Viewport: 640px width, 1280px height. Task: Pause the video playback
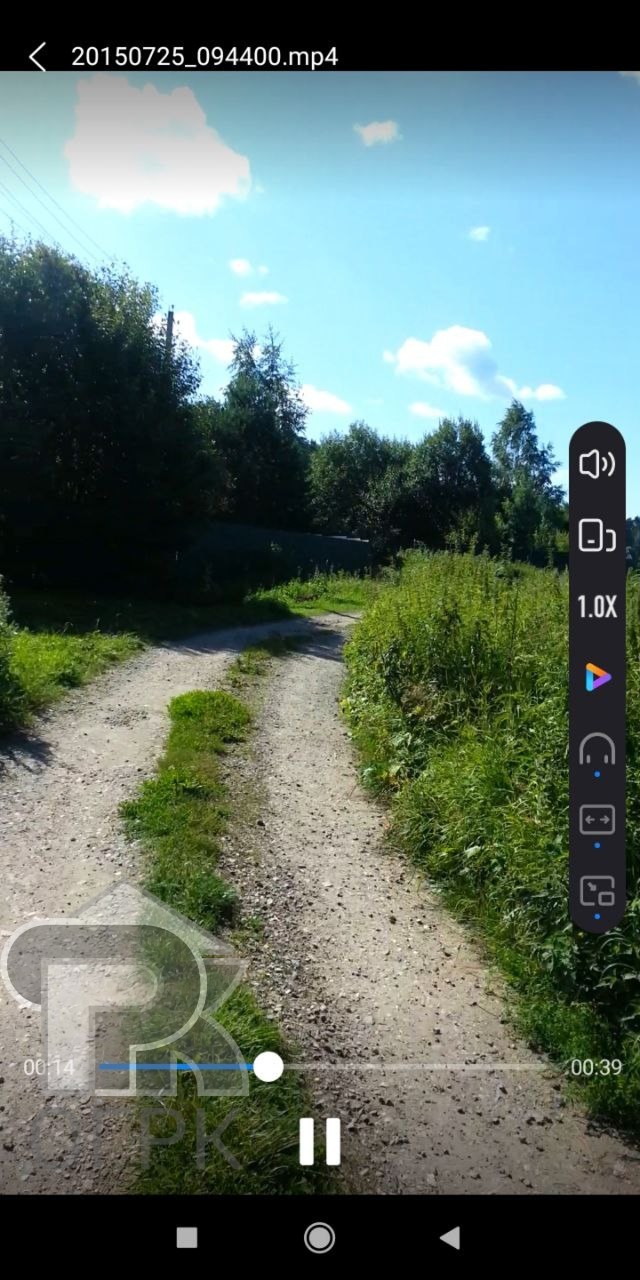coord(320,1141)
